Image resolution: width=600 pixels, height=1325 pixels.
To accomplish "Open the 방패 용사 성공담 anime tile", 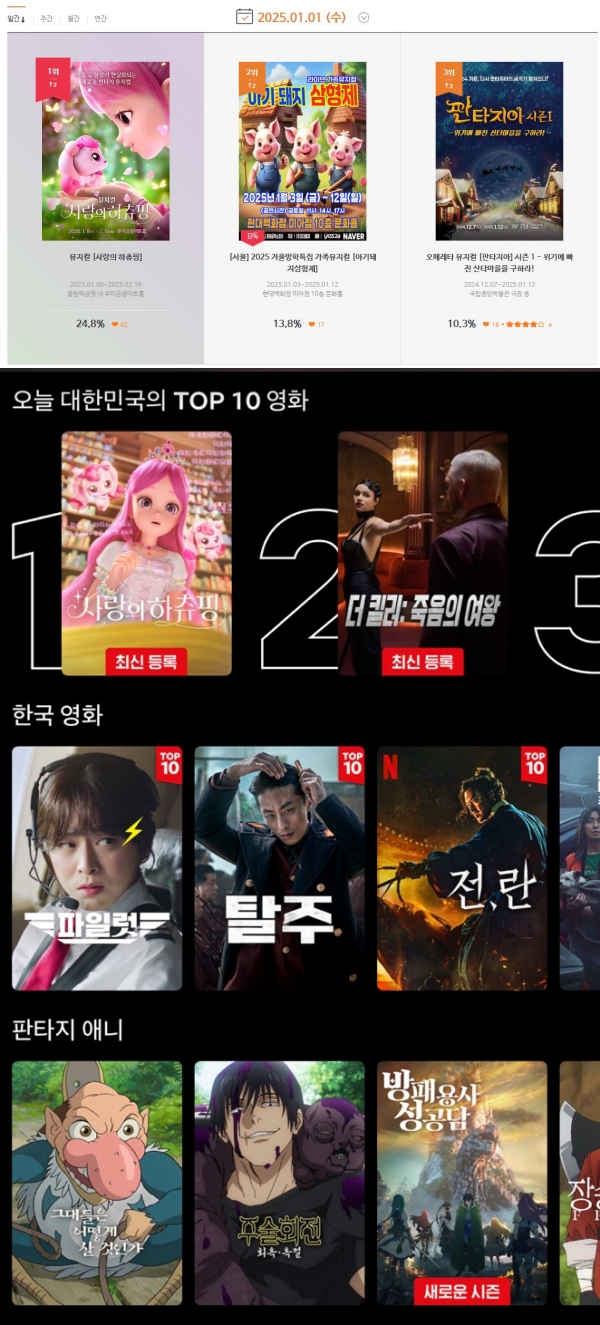I will 462,1183.
